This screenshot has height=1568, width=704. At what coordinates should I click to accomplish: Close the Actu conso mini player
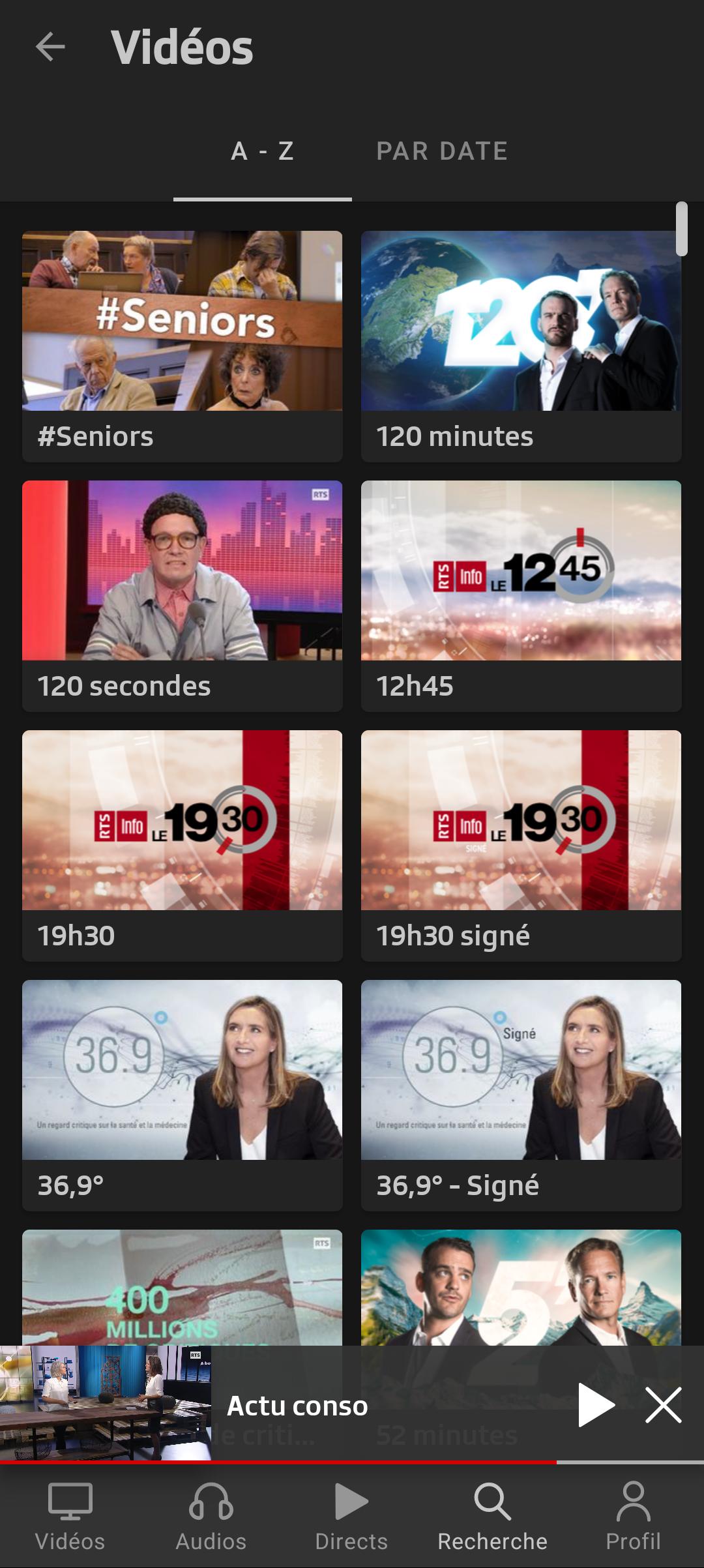tap(664, 1405)
